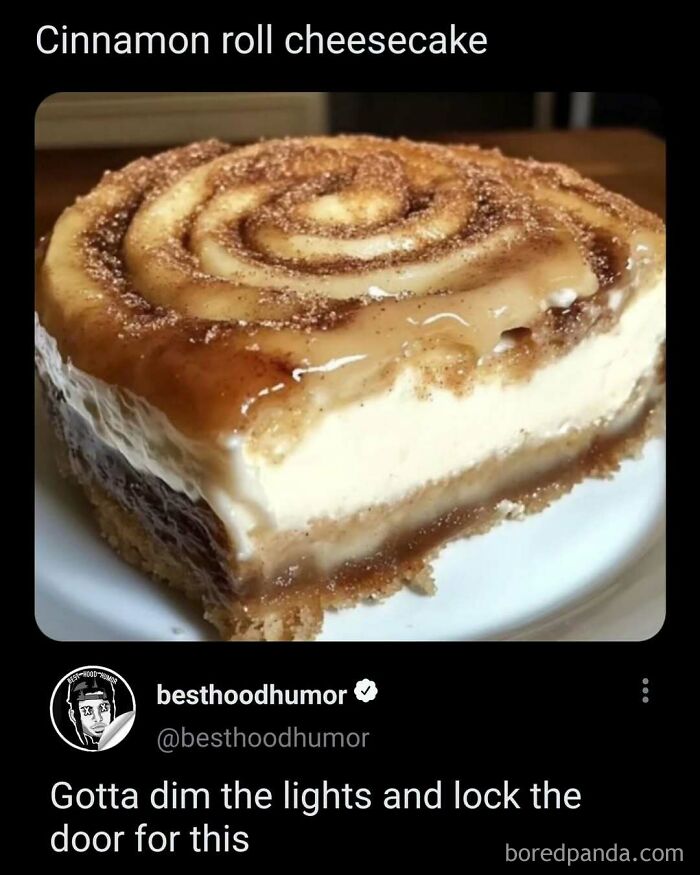
Task: View the cinnamon roll cheesecake photo
Action: 350,366
